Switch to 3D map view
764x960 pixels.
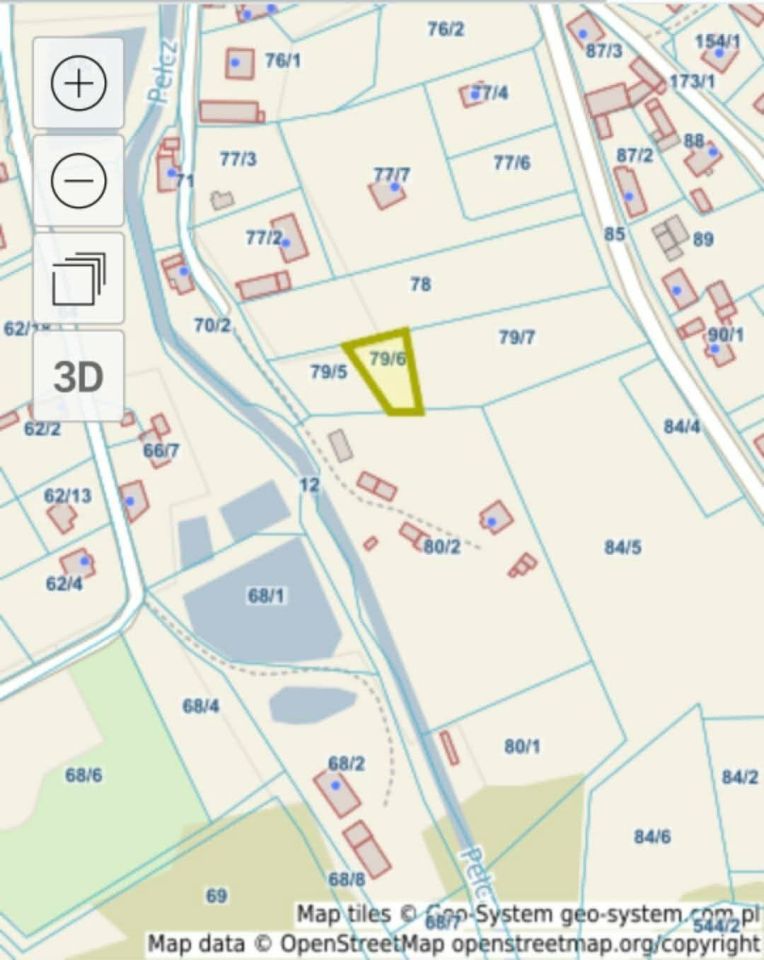pos(78,376)
